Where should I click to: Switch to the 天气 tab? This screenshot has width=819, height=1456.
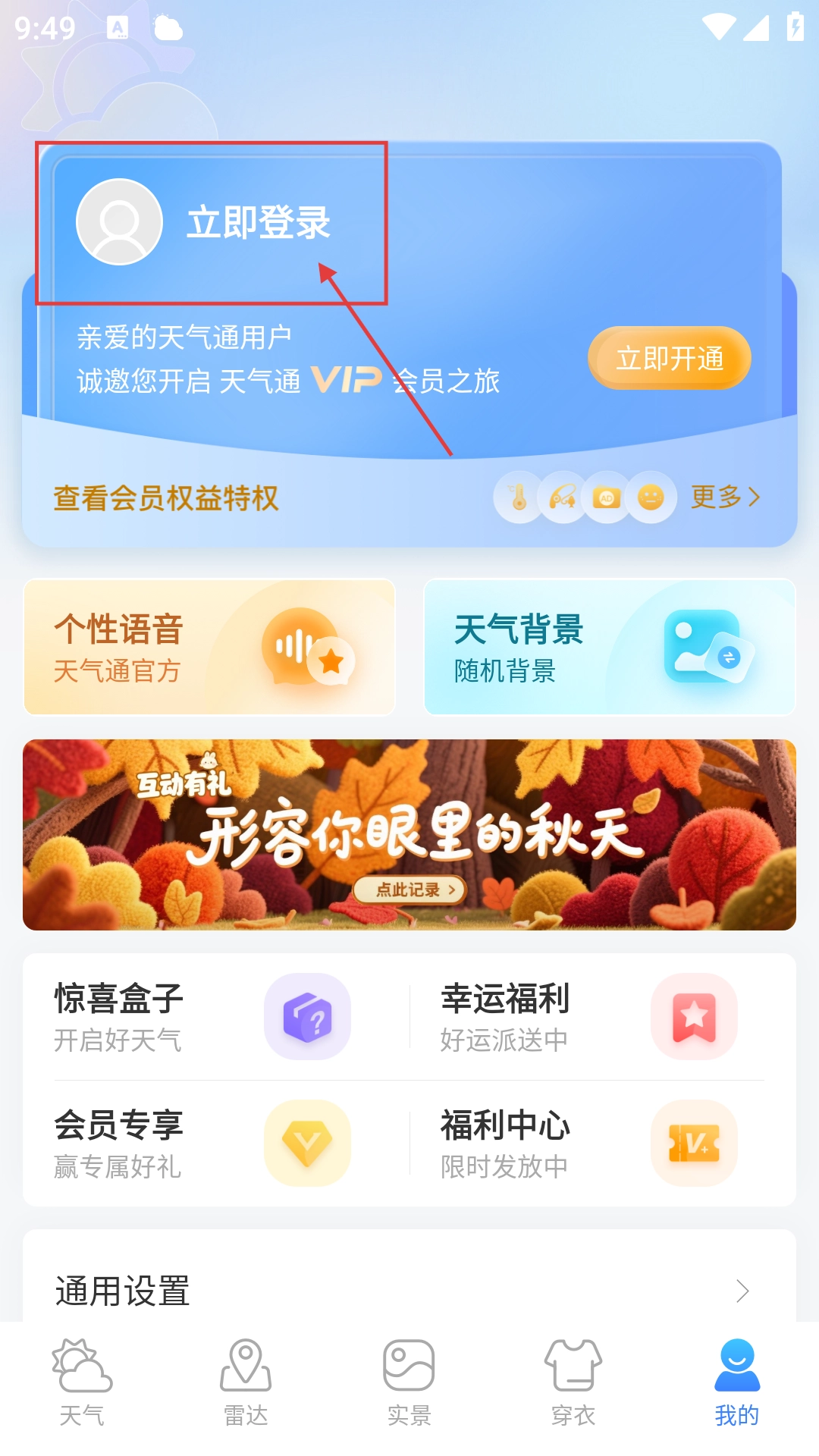[x=82, y=1382]
